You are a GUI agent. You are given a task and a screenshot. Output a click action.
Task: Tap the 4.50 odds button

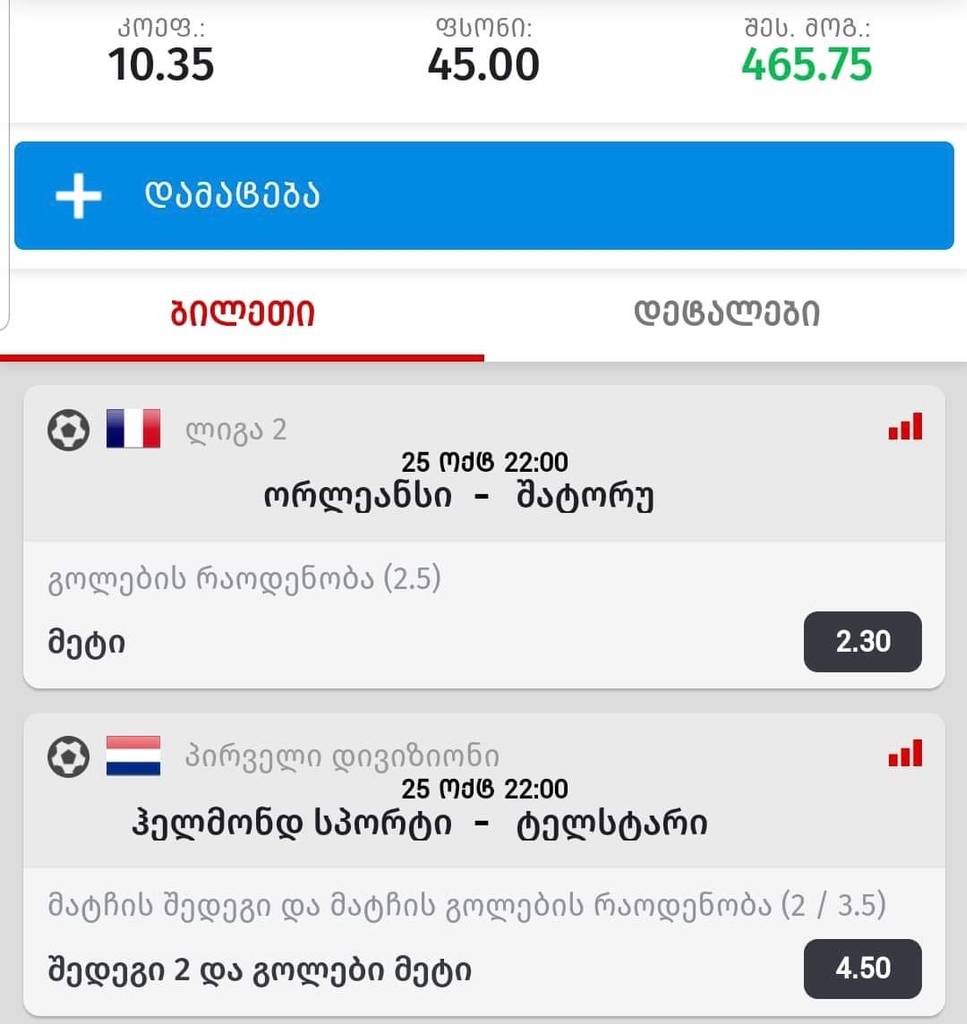click(x=862, y=969)
